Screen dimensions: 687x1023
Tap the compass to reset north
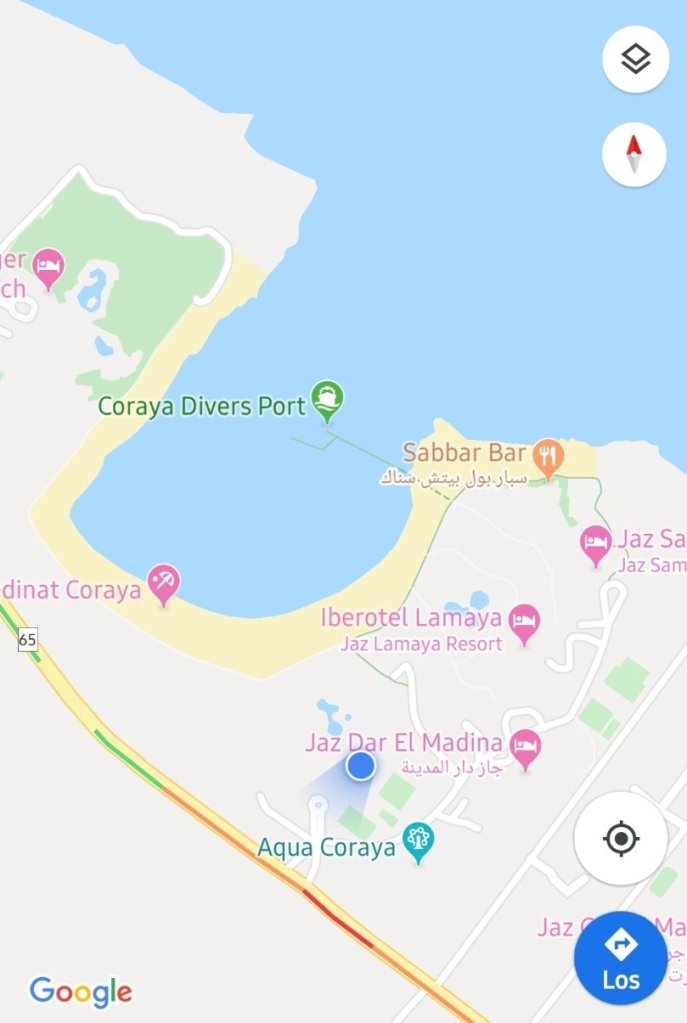pyautogui.click(x=634, y=154)
